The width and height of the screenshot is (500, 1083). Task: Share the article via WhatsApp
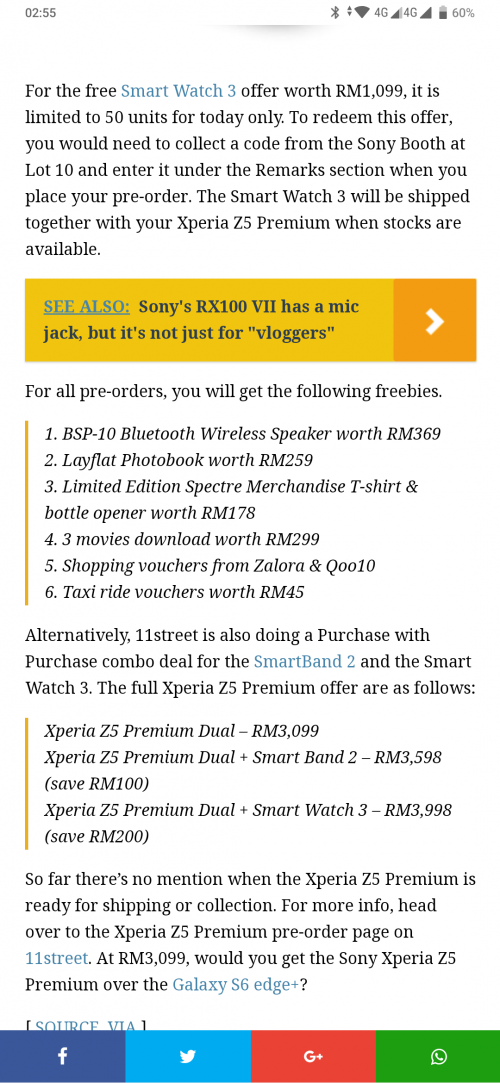(x=438, y=1057)
